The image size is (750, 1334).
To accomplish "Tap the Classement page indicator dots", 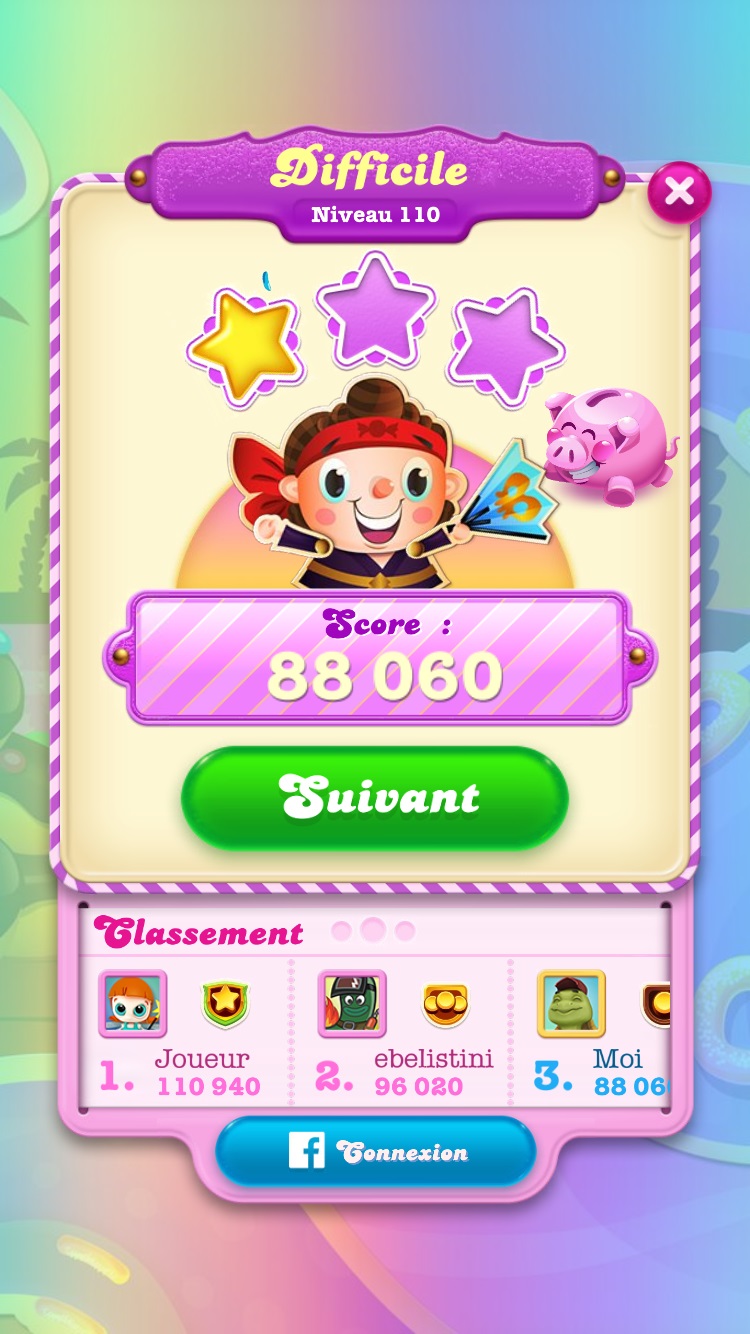I will (373, 931).
